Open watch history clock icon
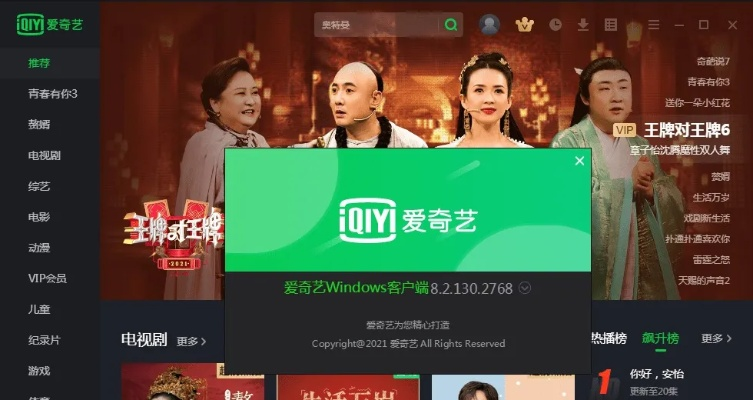Screen dimensions: 753x400 coord(555,25)
